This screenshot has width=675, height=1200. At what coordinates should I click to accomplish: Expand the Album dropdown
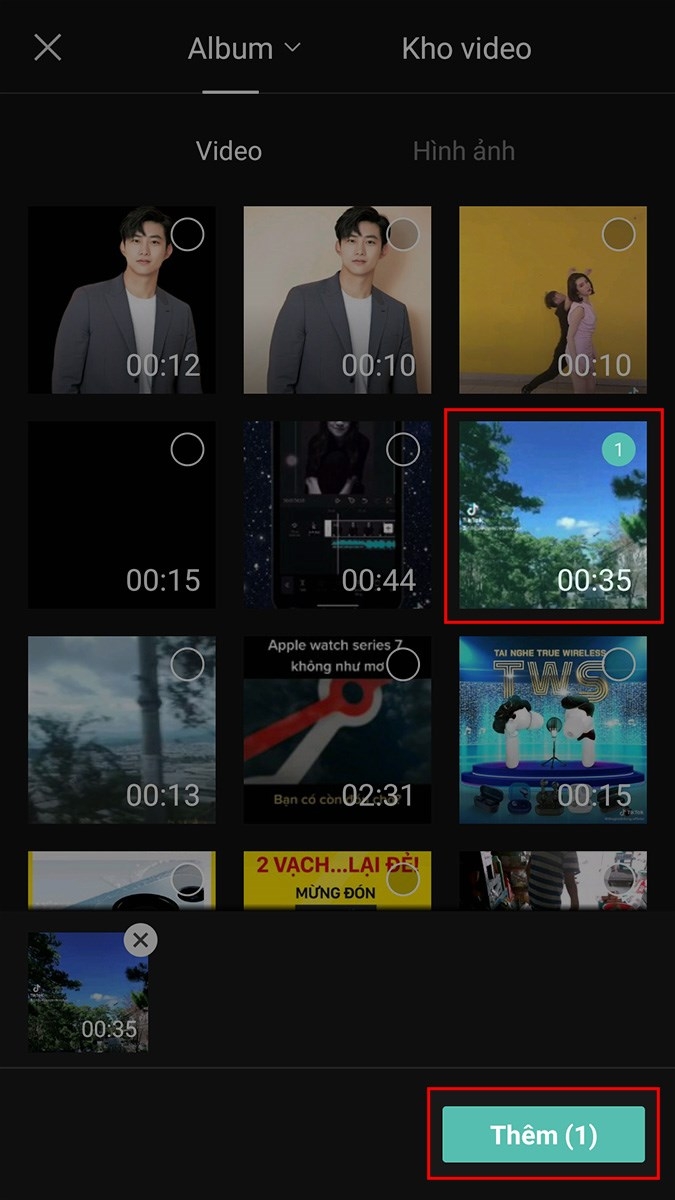click(x=243, y=48)
